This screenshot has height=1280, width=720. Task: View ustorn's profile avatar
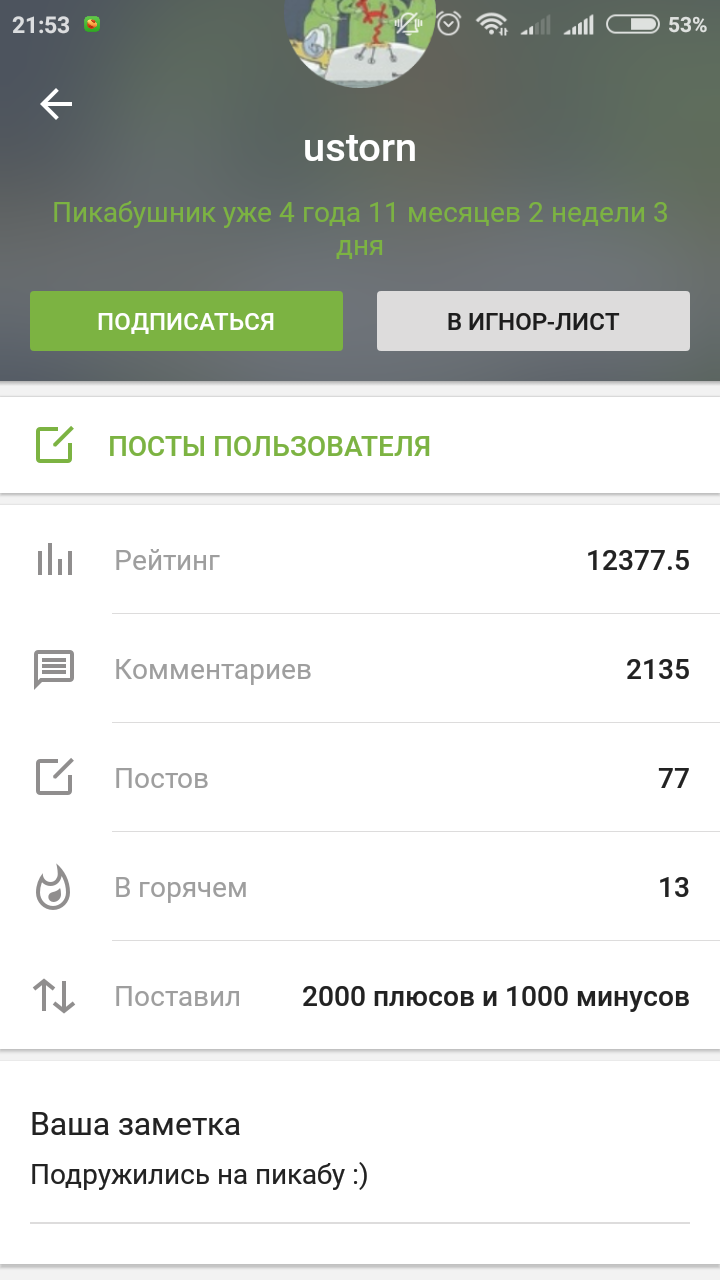click(360, 40)
